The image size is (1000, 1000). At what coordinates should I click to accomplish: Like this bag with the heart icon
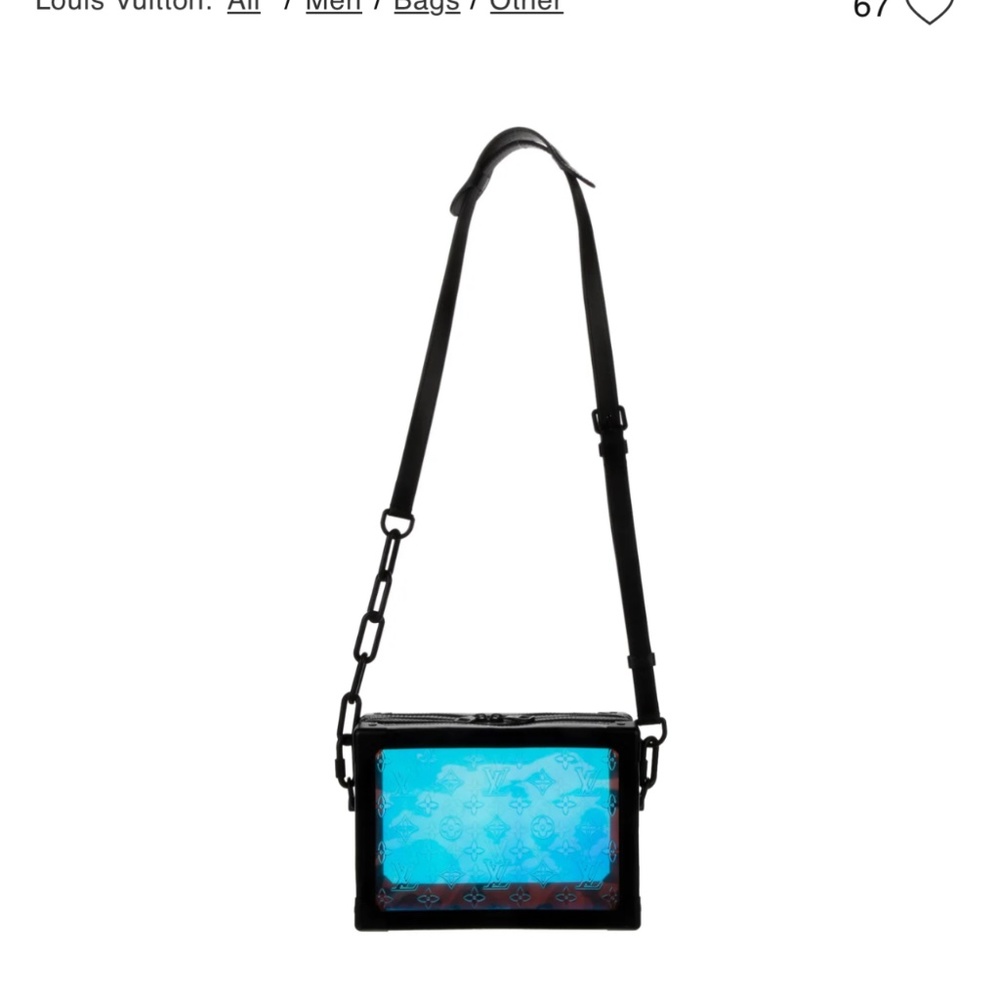(929, 10)
